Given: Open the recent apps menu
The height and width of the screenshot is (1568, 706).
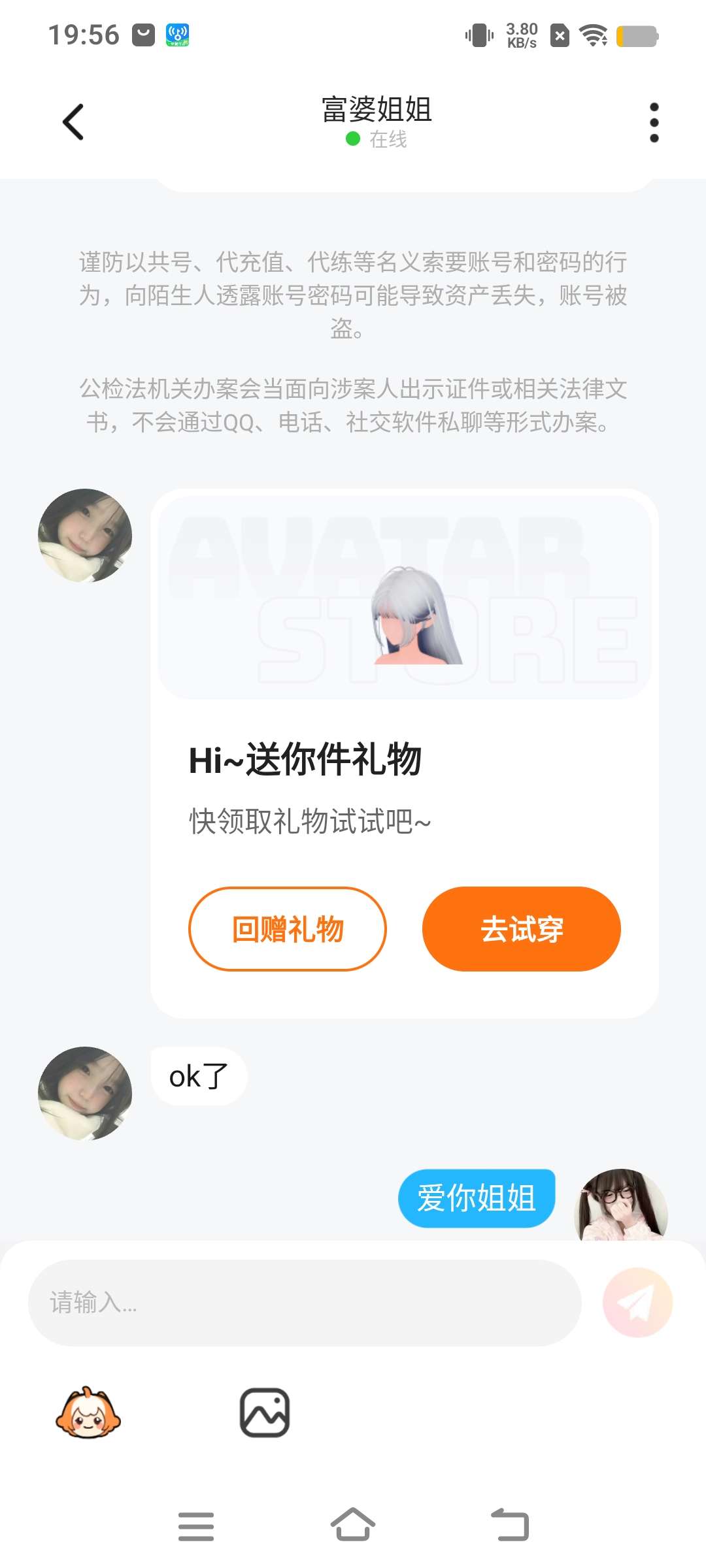Looking at the screenshot, I should [x=196, y=1526].
